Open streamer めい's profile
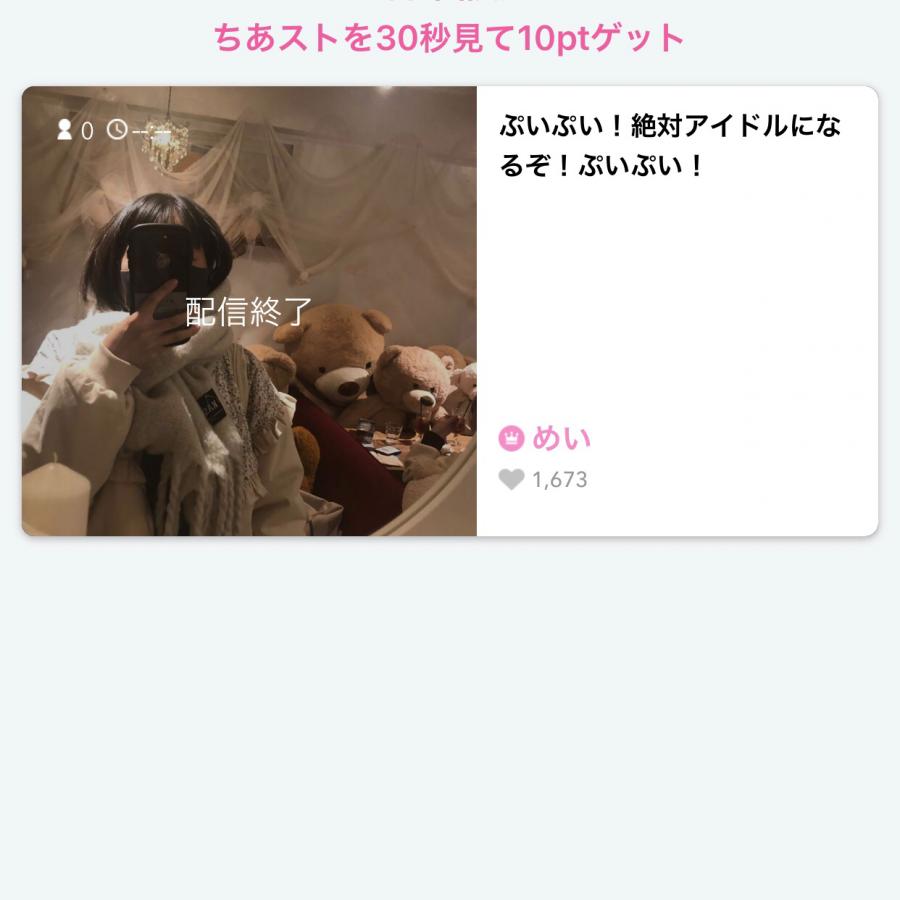 pos(560,438)
